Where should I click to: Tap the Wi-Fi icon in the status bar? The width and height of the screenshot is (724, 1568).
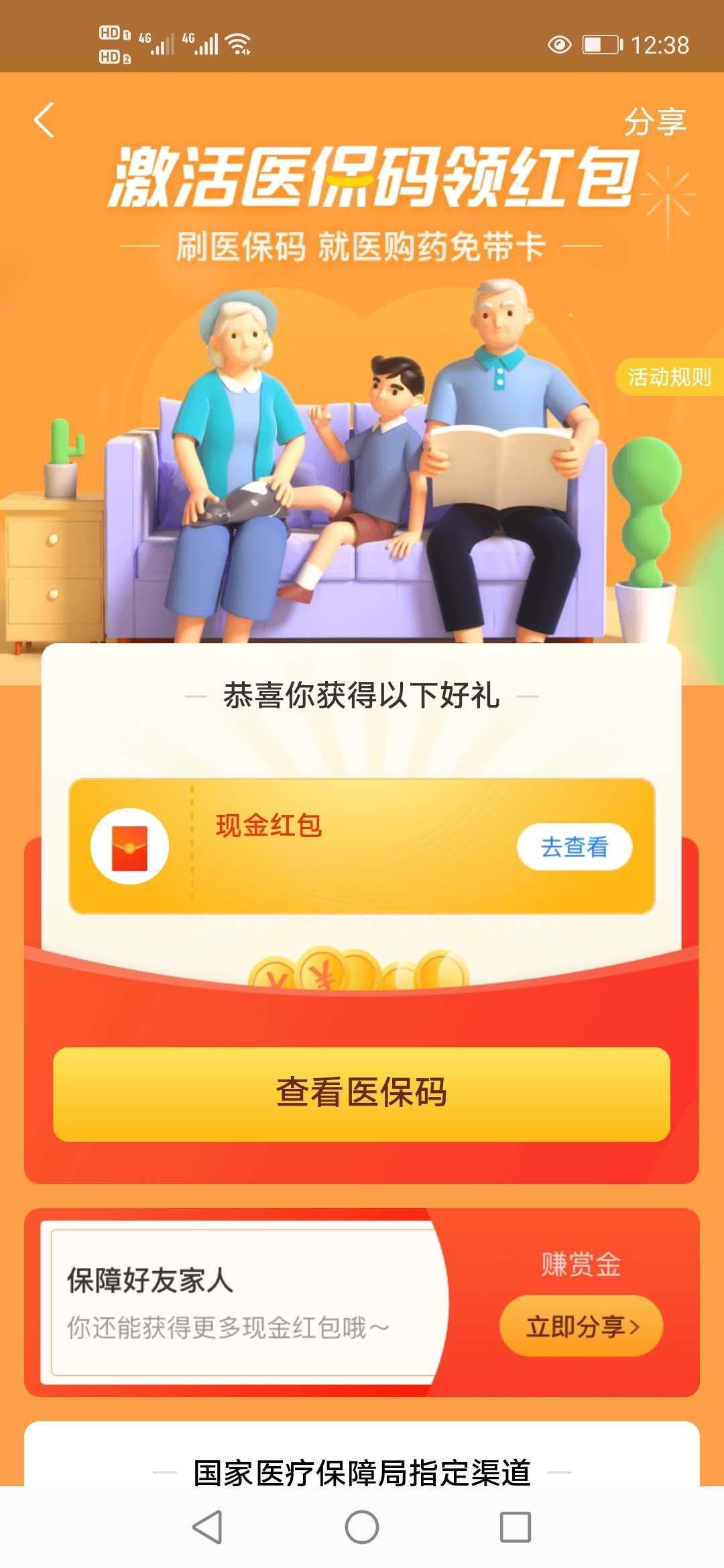(236, 44)
